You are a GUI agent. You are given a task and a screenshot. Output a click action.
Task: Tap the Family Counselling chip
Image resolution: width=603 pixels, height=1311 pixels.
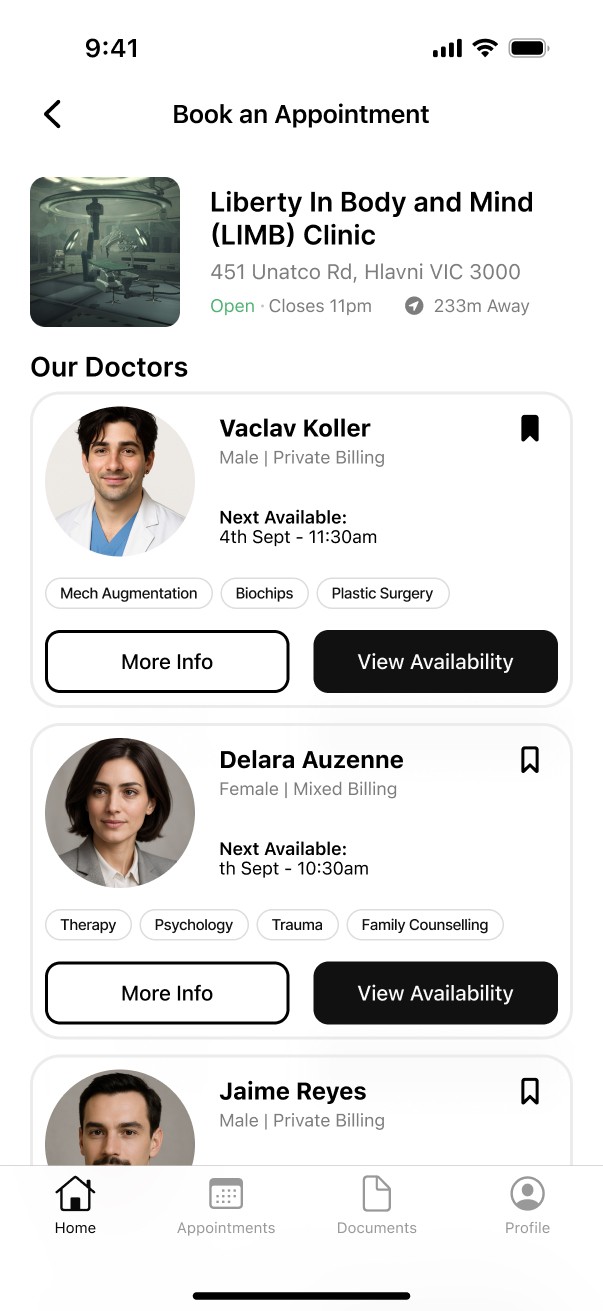coord(425,925)
